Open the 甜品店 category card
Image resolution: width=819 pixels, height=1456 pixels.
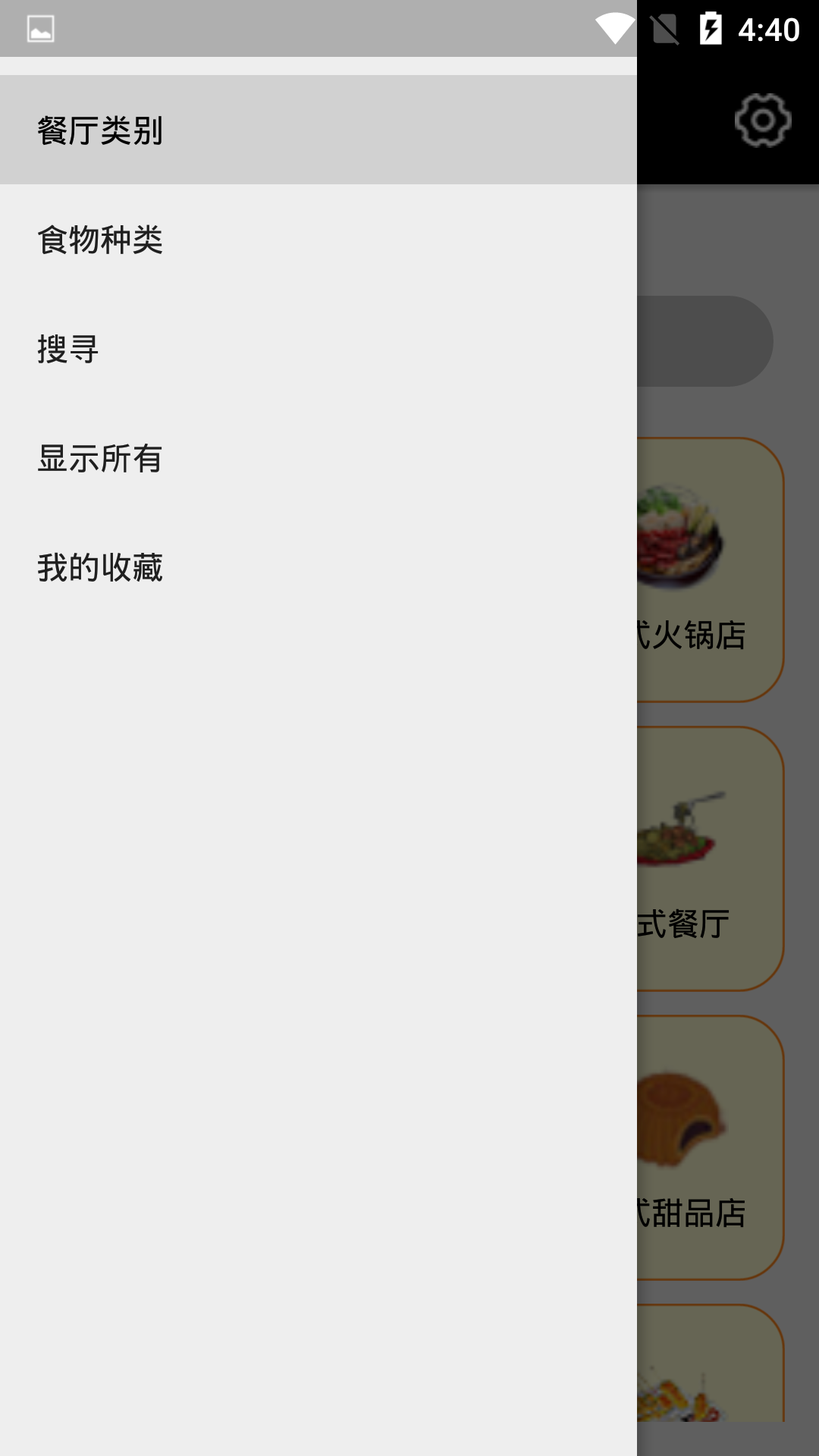[709, 1148]
